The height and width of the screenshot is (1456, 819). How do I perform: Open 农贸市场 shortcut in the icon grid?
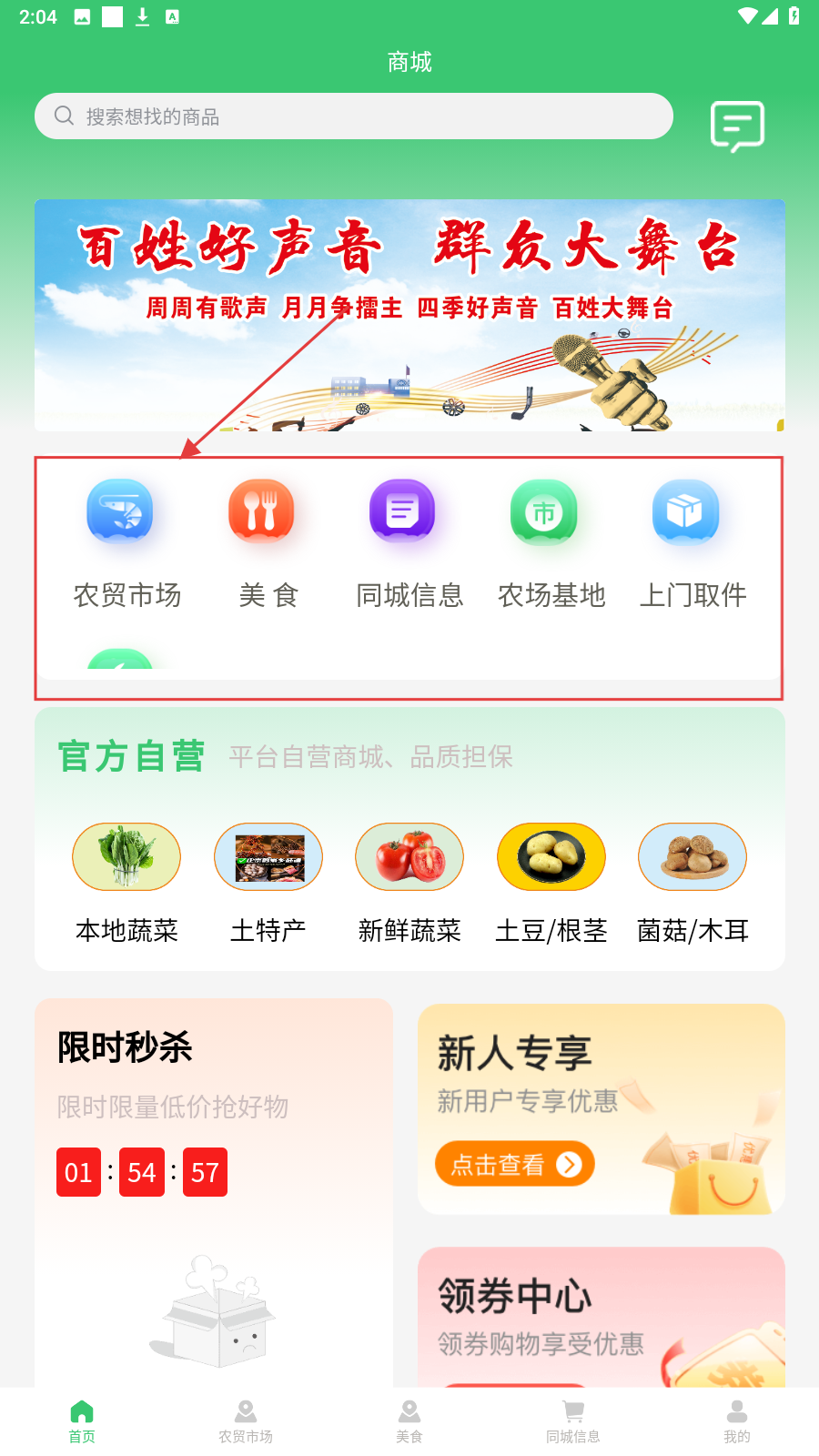click(x=126, y=543)
